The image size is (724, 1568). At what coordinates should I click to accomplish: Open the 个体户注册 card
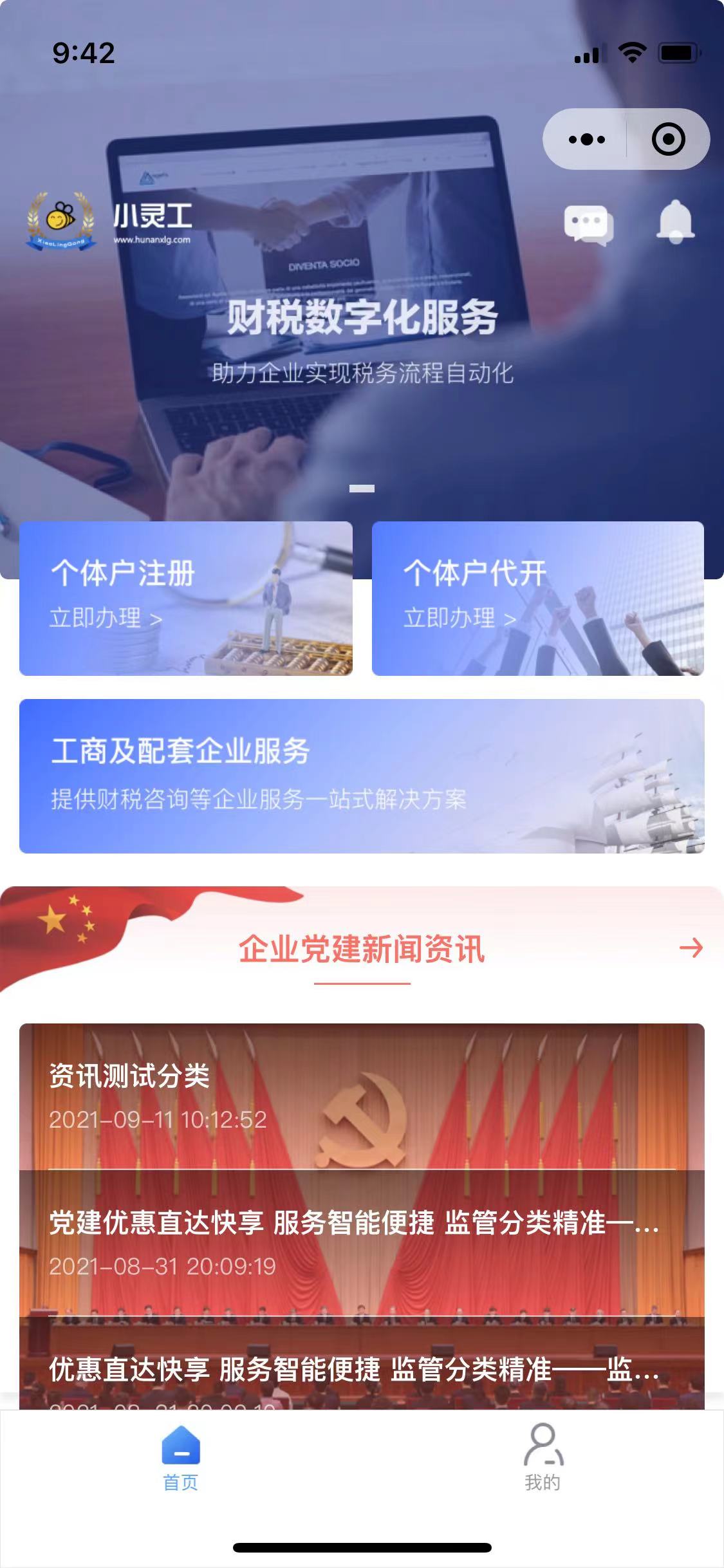pos(185,599)
